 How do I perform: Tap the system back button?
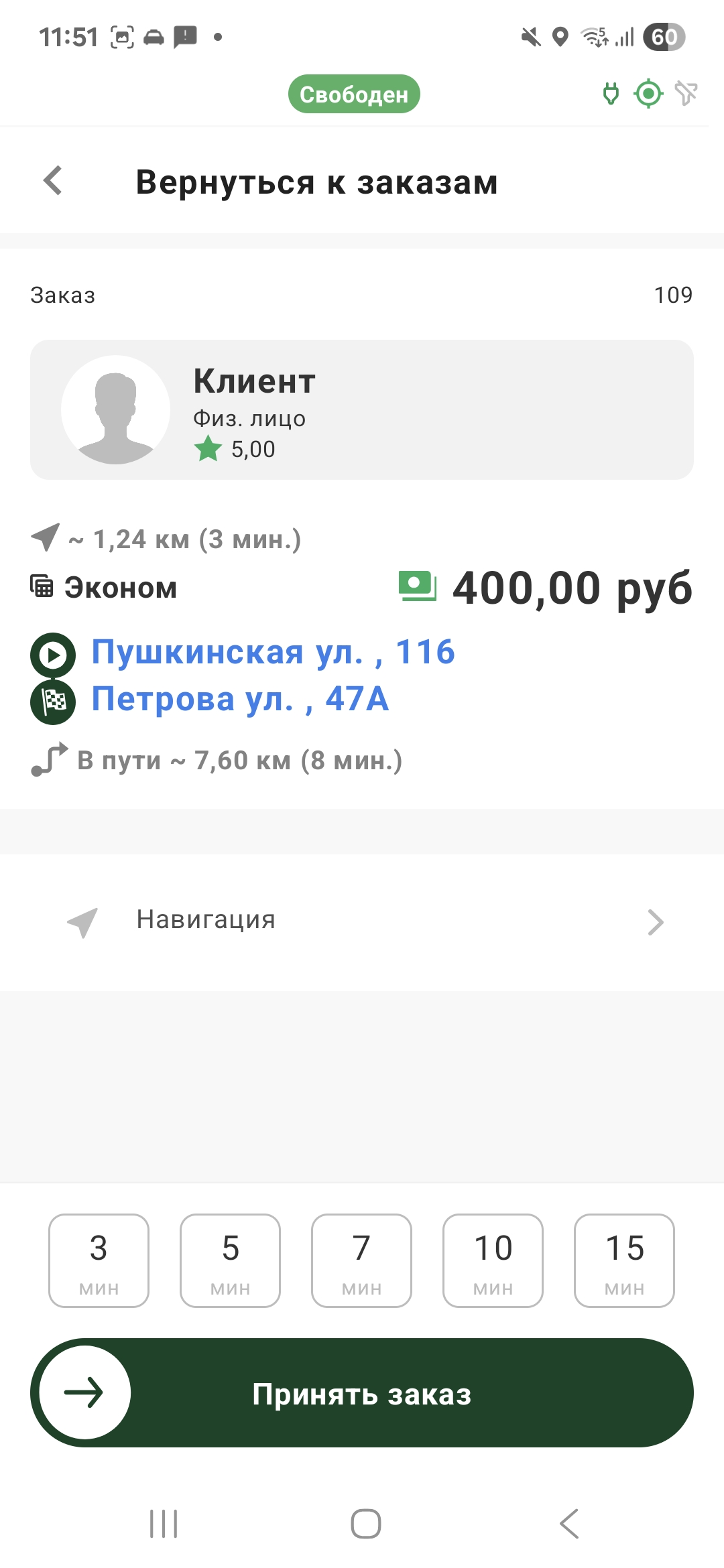coord(568,1523)
